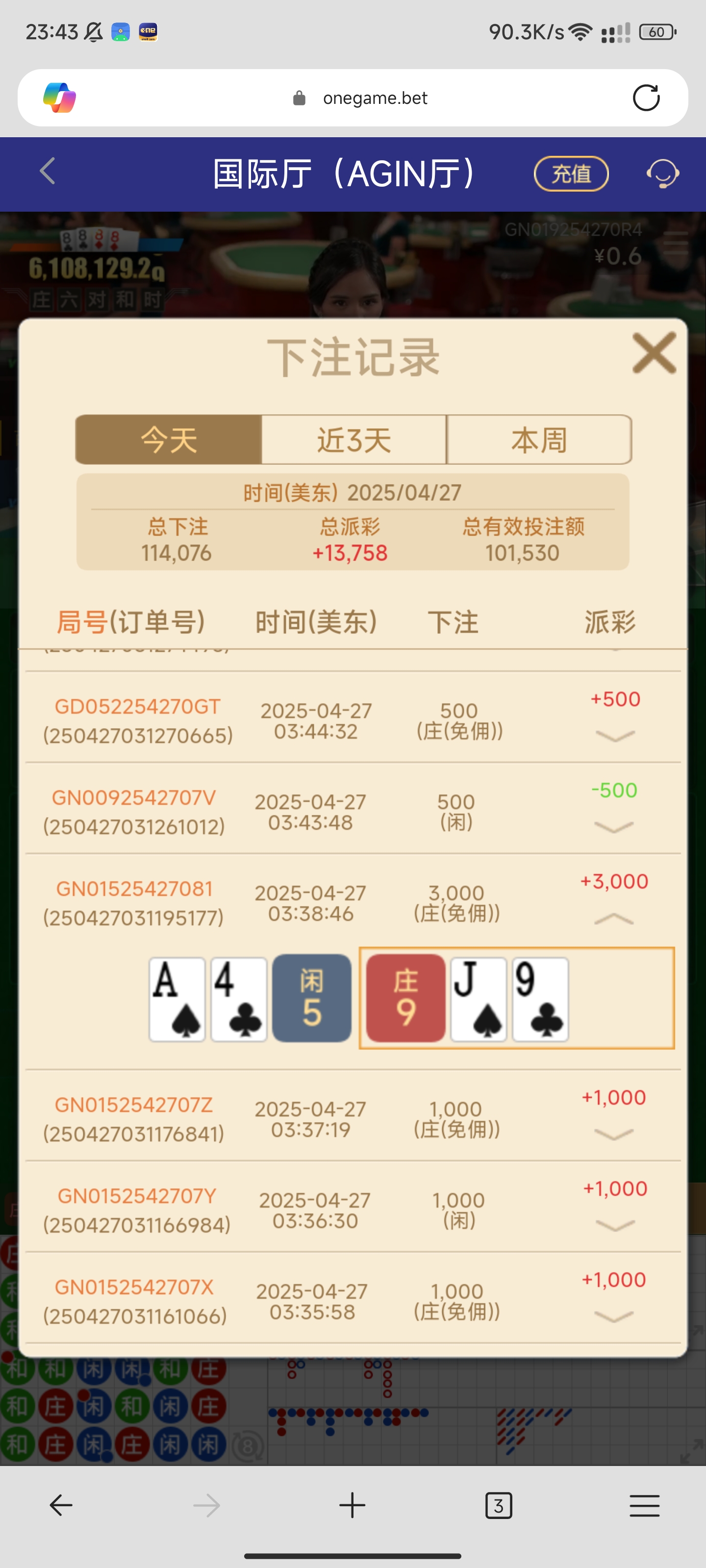Reload the onegame.bet page
The height and width of the screenshot is (1568, 706).
[x=646, y=98]
